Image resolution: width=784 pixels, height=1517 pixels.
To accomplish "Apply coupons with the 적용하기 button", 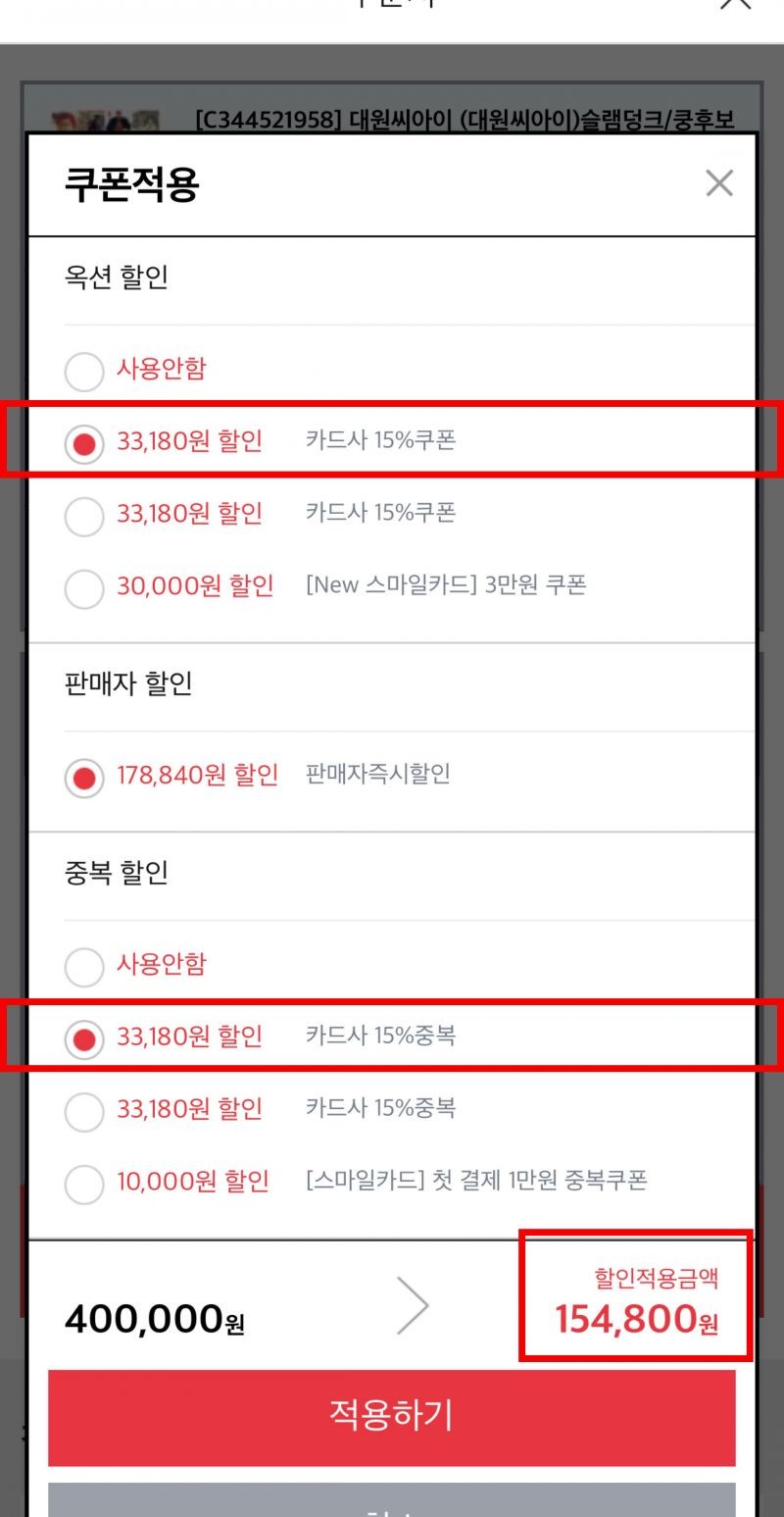I will 392,1417.
